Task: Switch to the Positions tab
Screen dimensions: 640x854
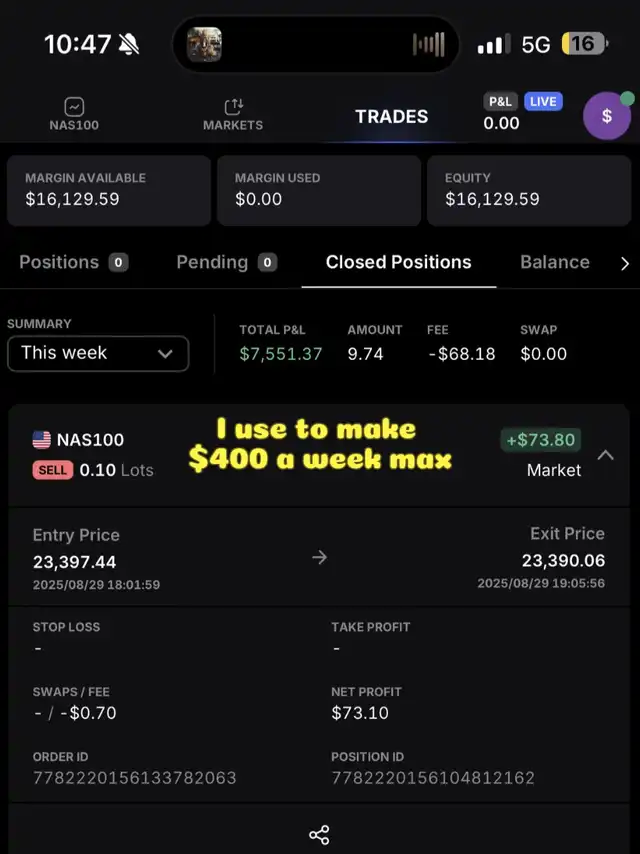Action: 73,262
